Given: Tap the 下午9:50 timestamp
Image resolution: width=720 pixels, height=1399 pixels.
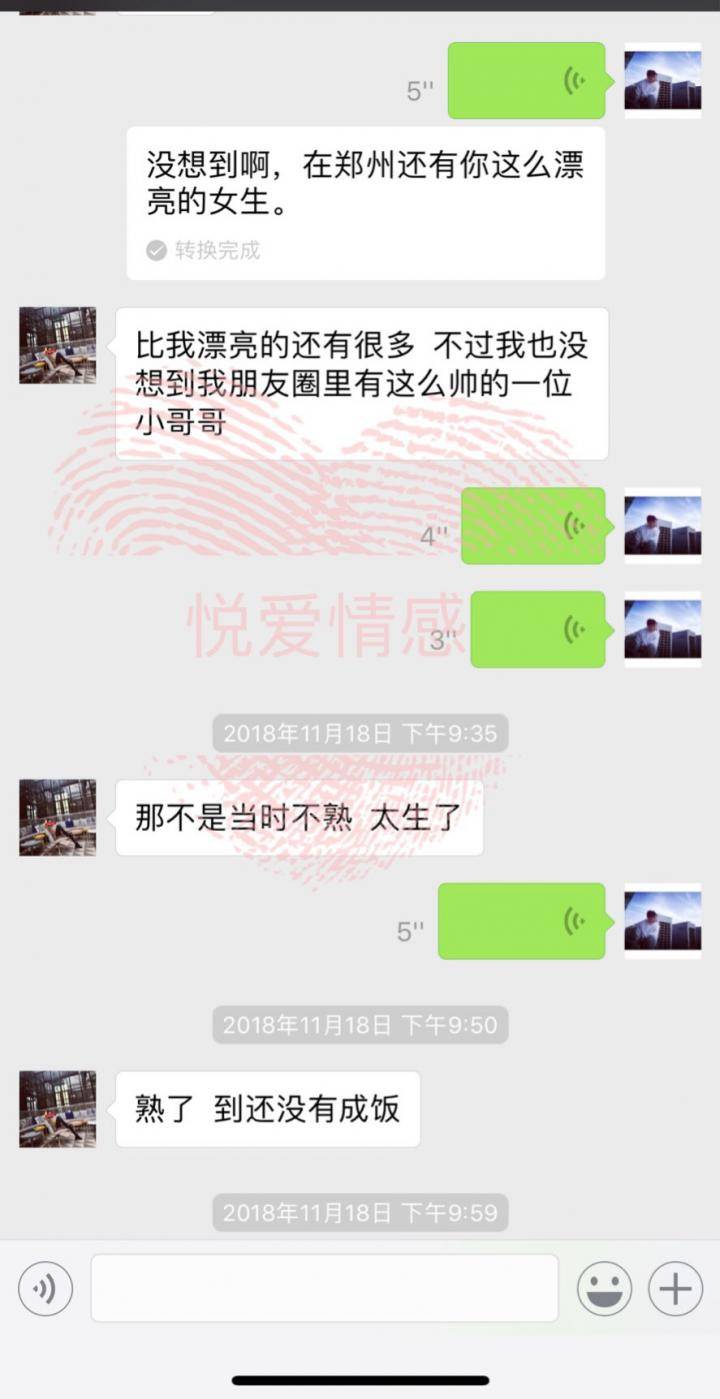Looking at the screenshot, I should point(360,1025).
